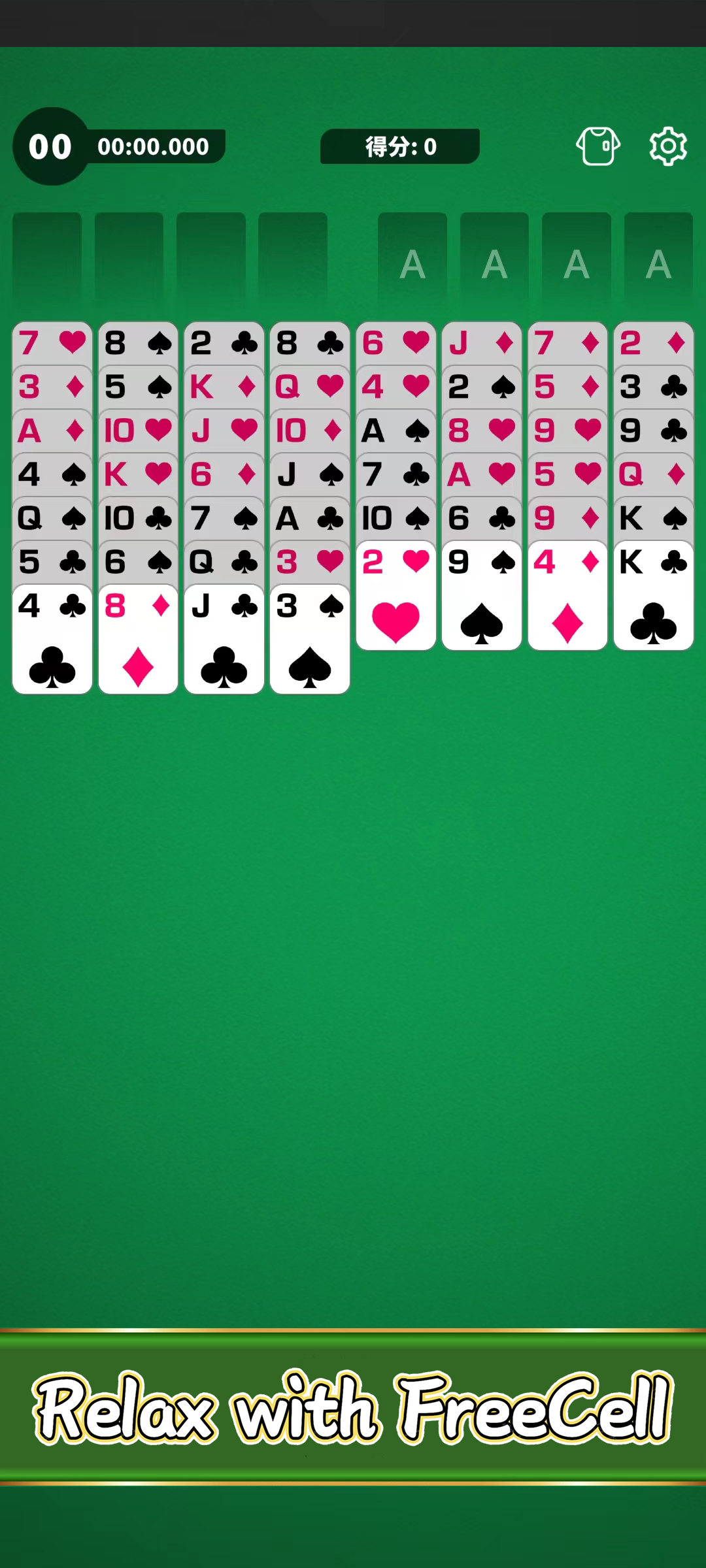The image size is (706, 1568).
Task: Click the 4 of diamonds card
Action: (x=567, y=595)
